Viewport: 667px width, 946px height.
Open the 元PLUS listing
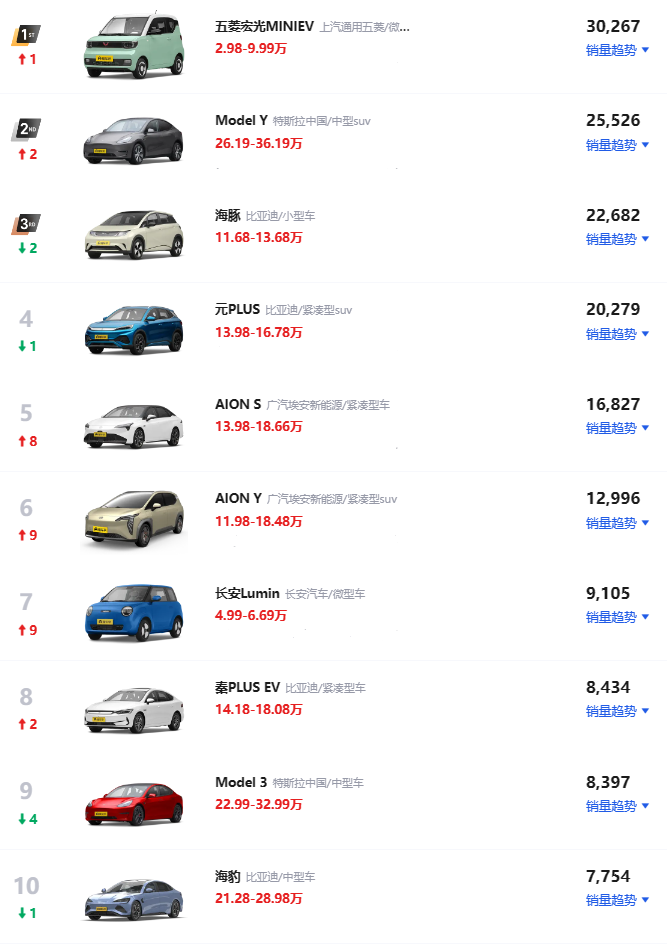click(236, 310)
